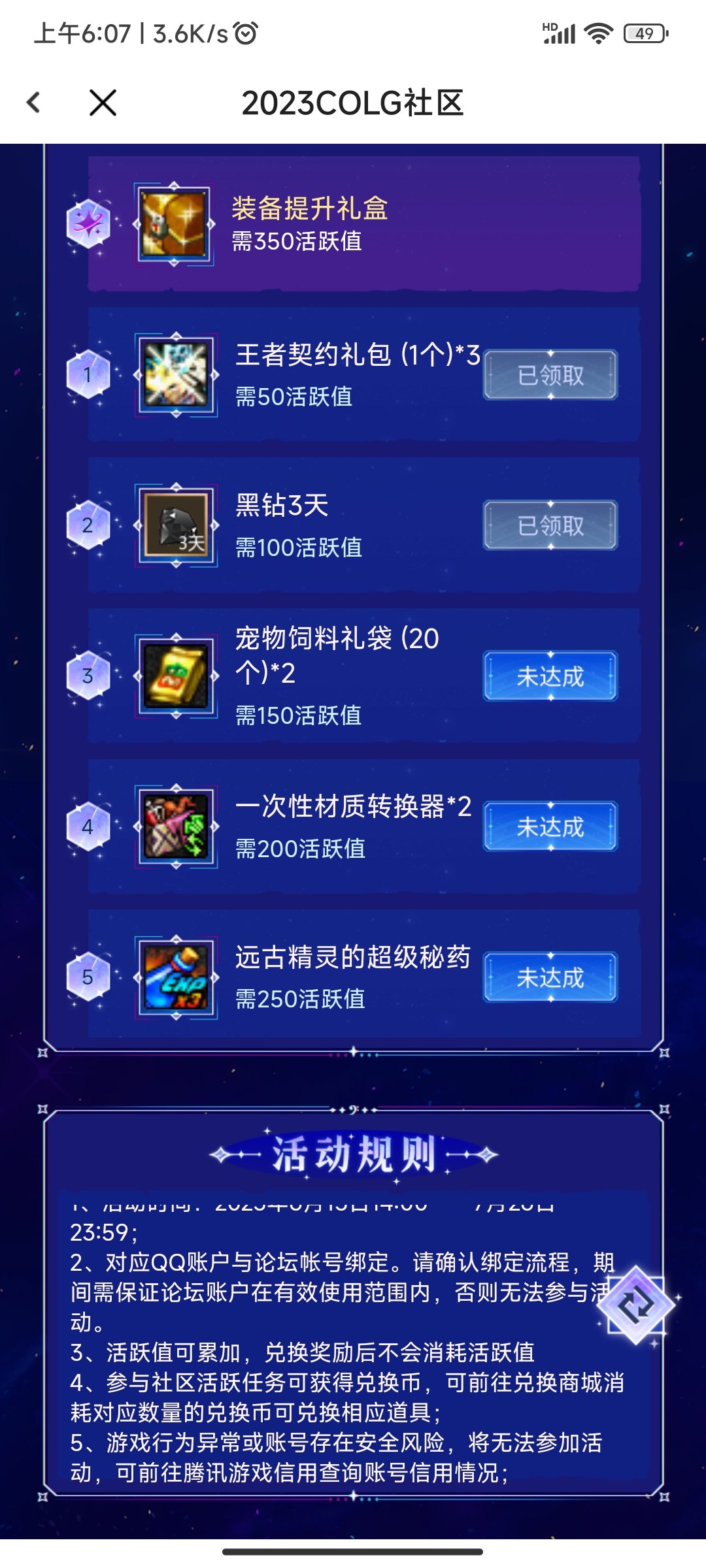Tap 已领取 button for 王者契约礼包
The height and width of the screenshot is (1568, 706).
click(550, 375)
